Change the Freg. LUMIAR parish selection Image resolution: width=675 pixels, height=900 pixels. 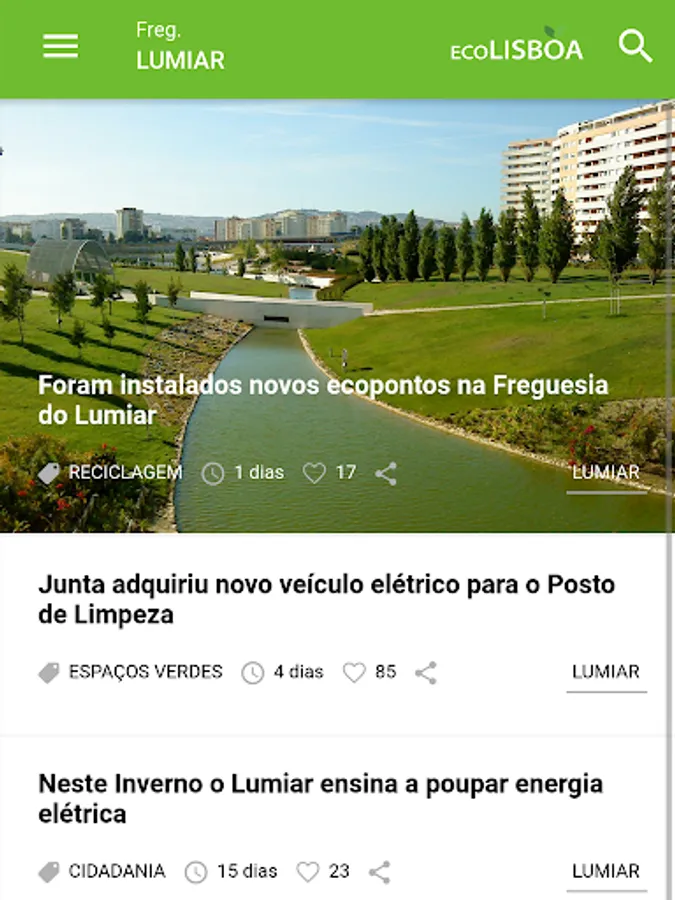click(x=180, y=46)
